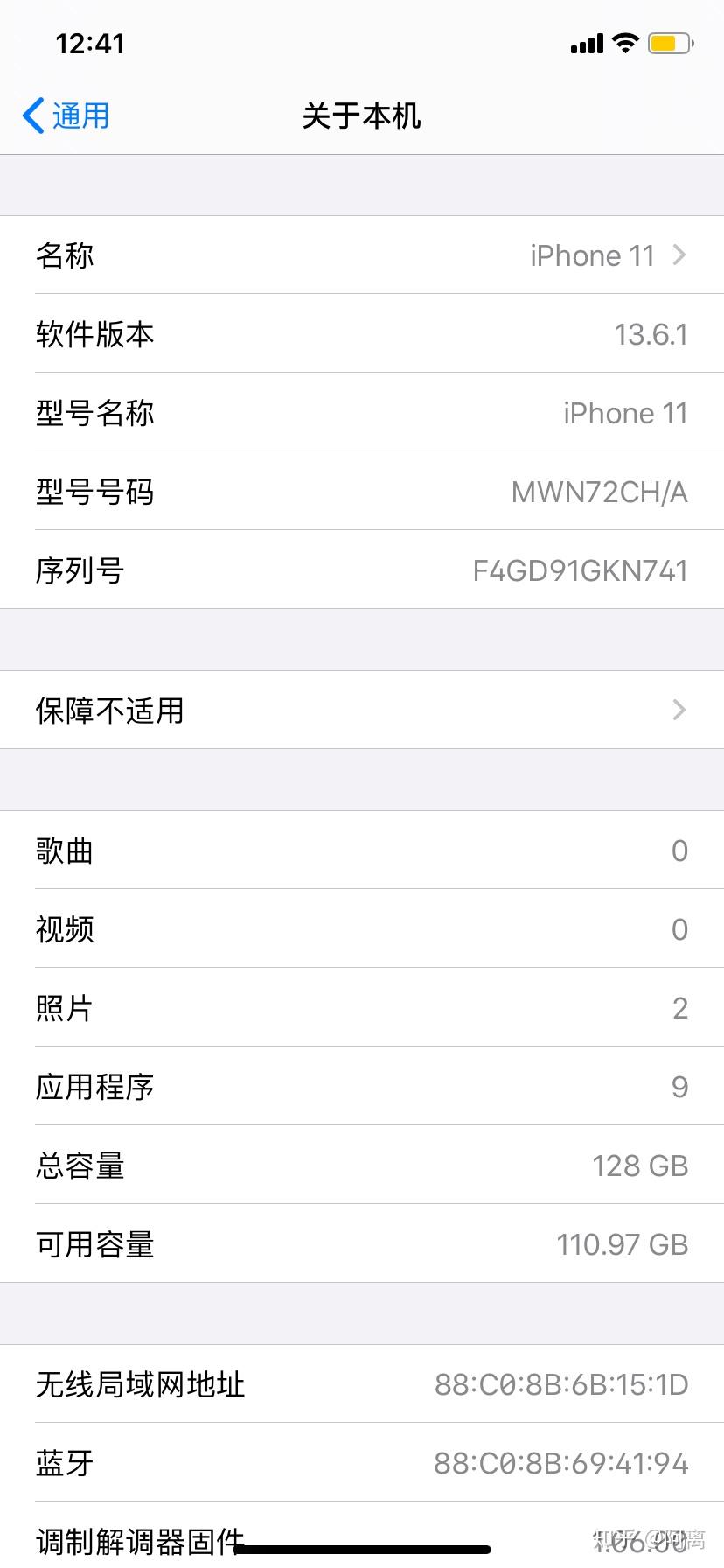Tap the battery indicator in status bar

coord(669,42)
